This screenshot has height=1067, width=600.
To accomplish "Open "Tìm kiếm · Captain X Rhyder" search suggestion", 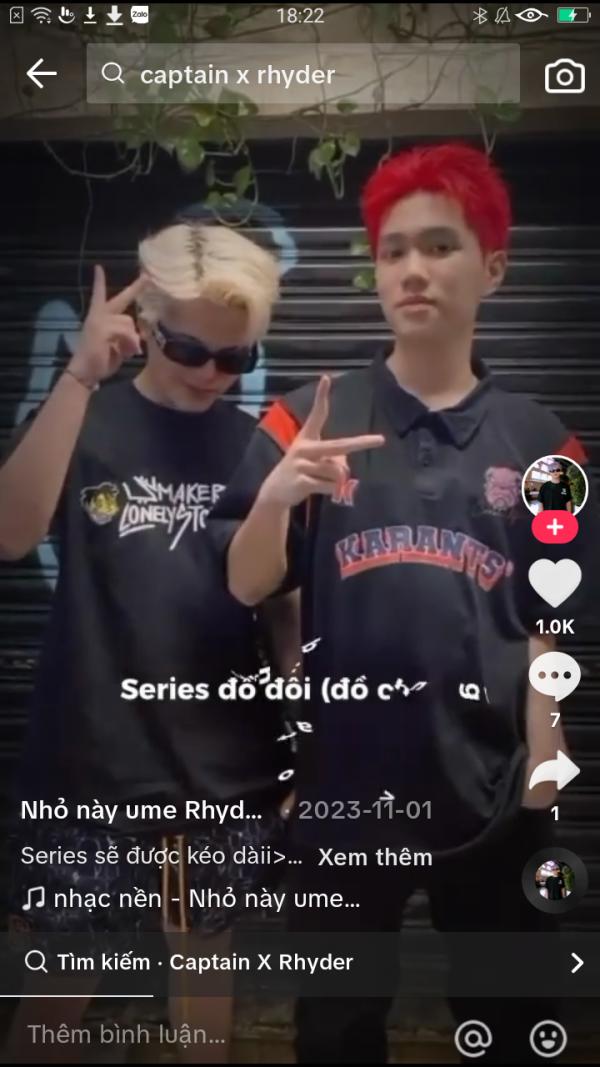I will coord(300,962).
